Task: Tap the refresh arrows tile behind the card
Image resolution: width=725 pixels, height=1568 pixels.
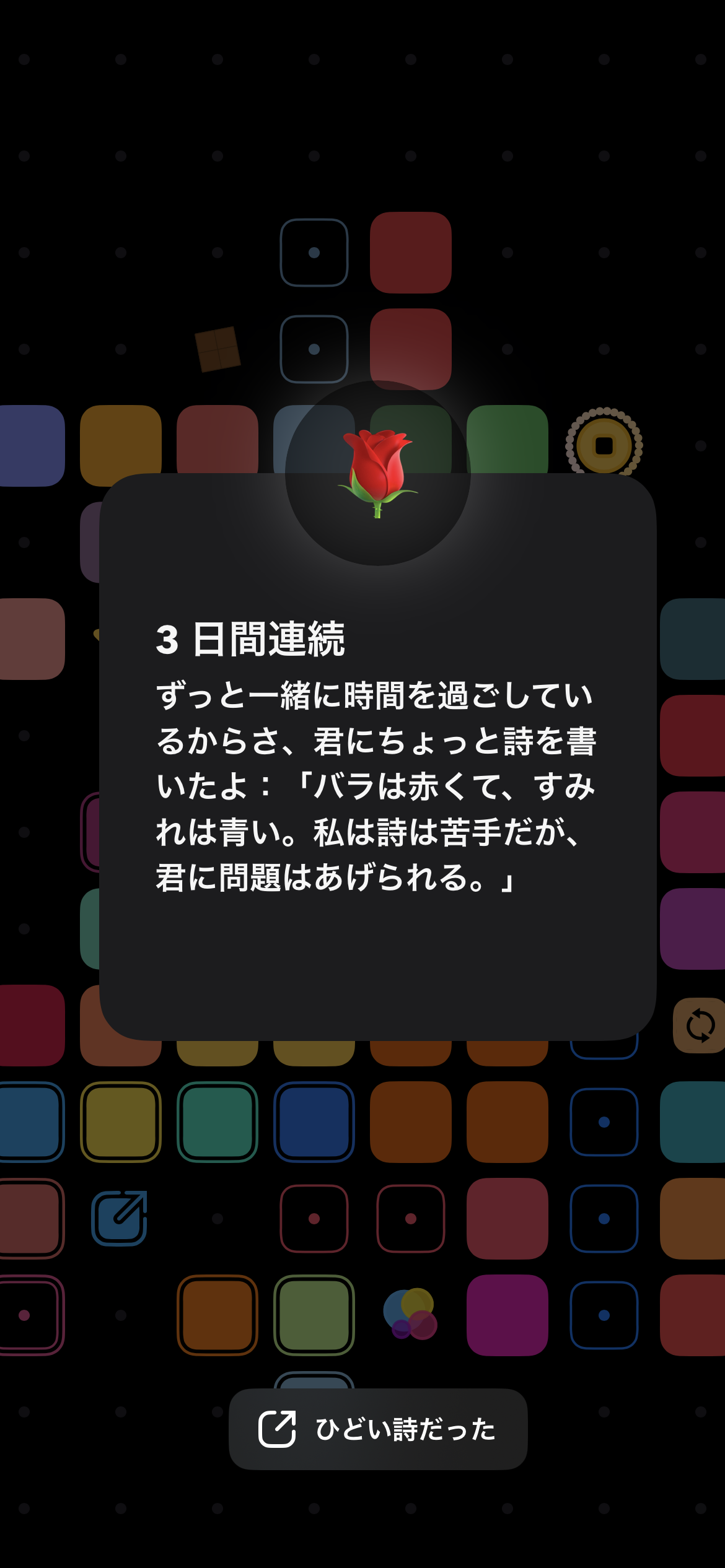Action: [700, 1026]
